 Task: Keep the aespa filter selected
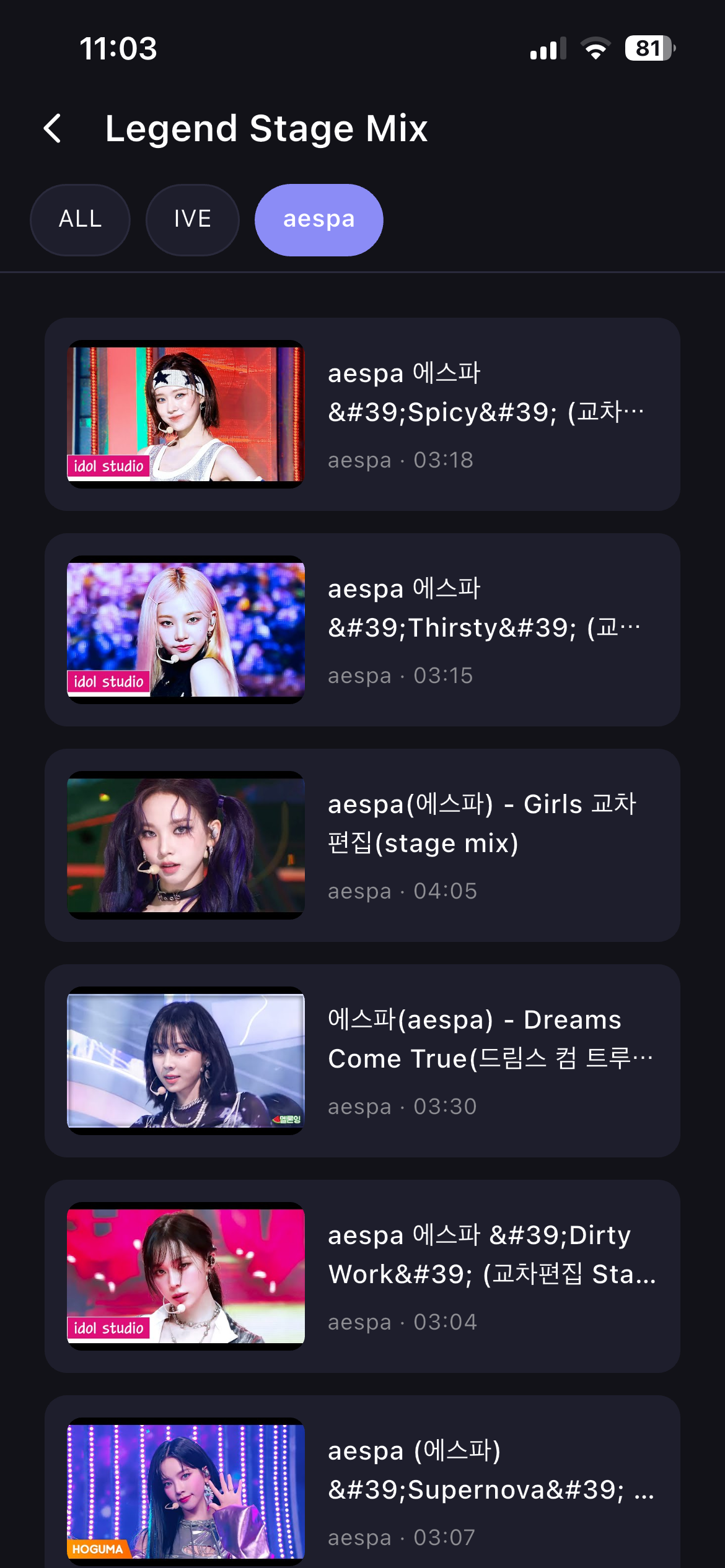(319, 219)
